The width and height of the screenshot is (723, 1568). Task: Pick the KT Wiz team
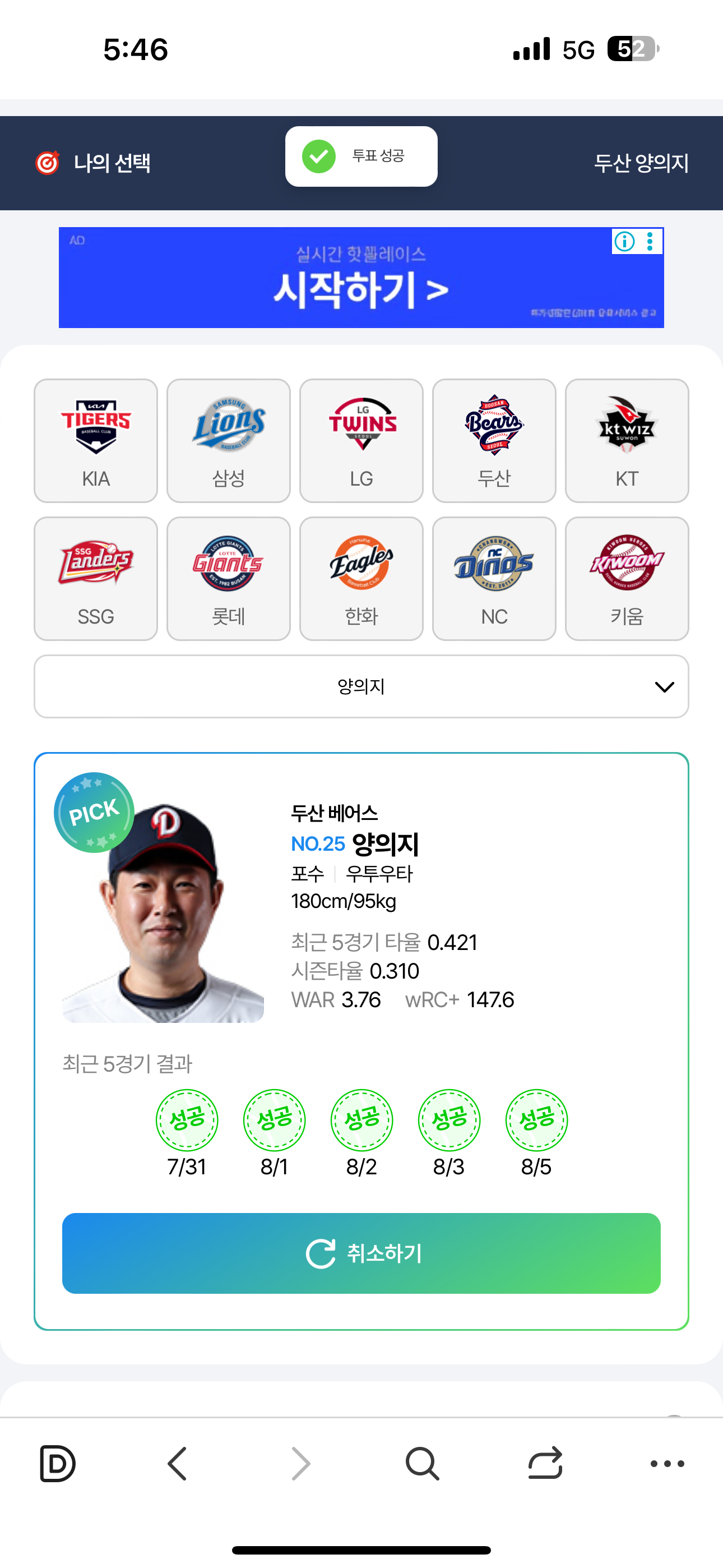coord(627,441)
